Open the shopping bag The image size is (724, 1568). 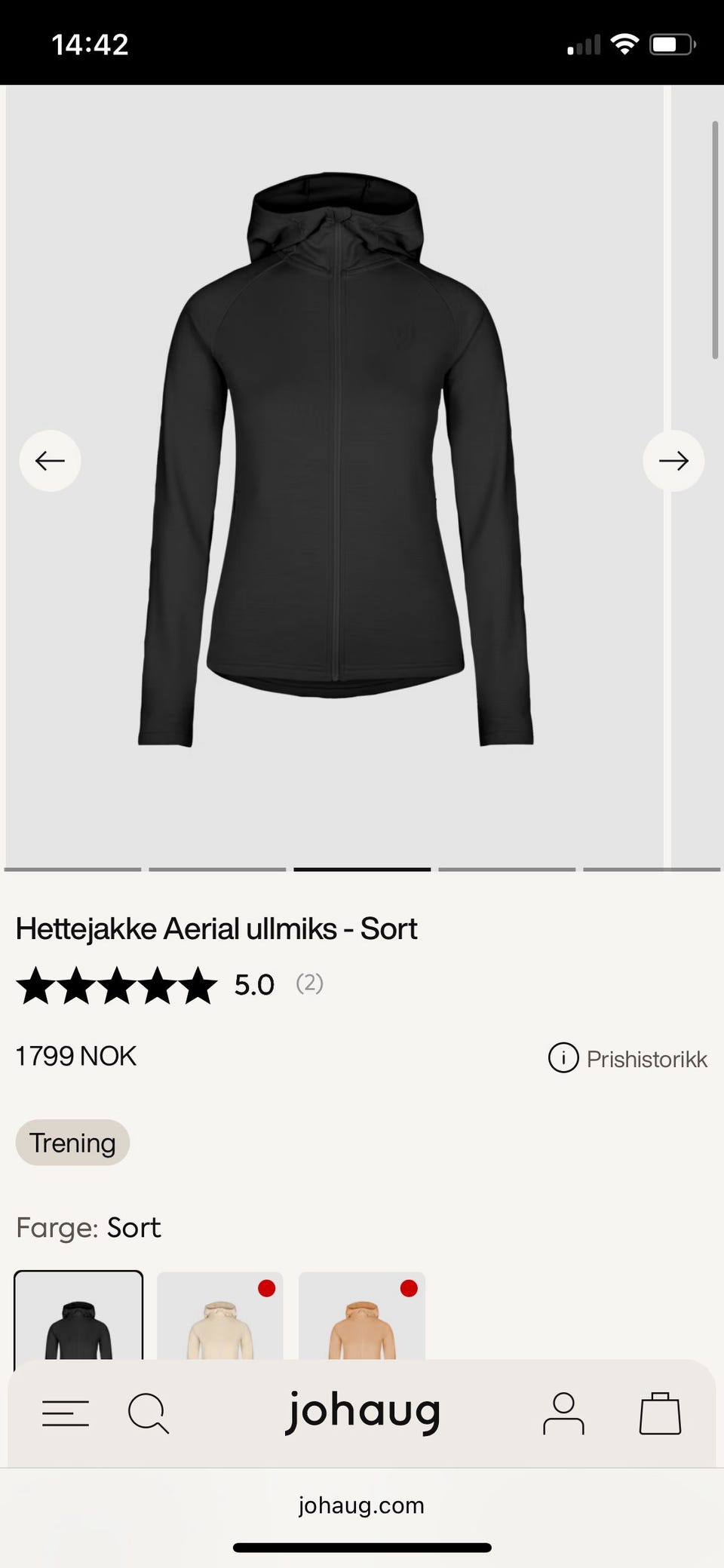pos(660,1413)
